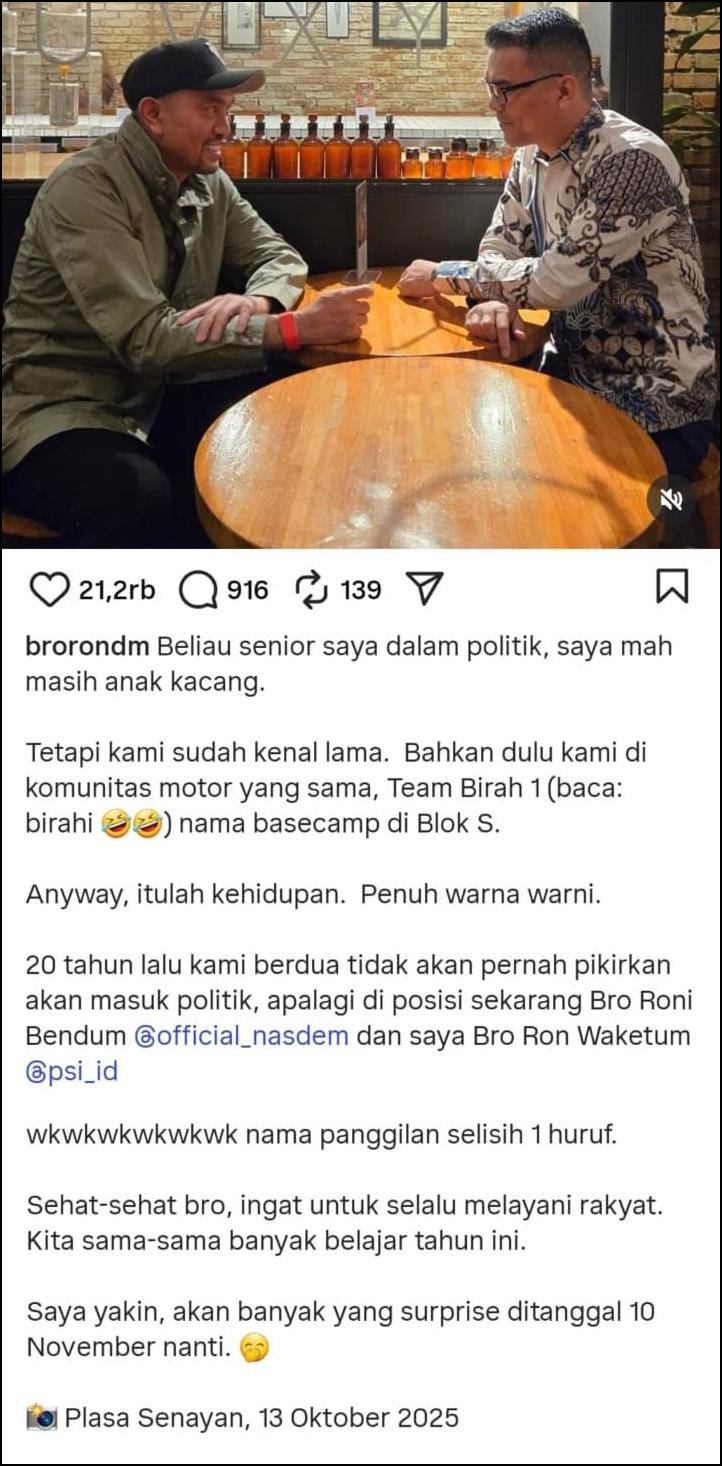Unmute the video sound

tap(671, 500)
